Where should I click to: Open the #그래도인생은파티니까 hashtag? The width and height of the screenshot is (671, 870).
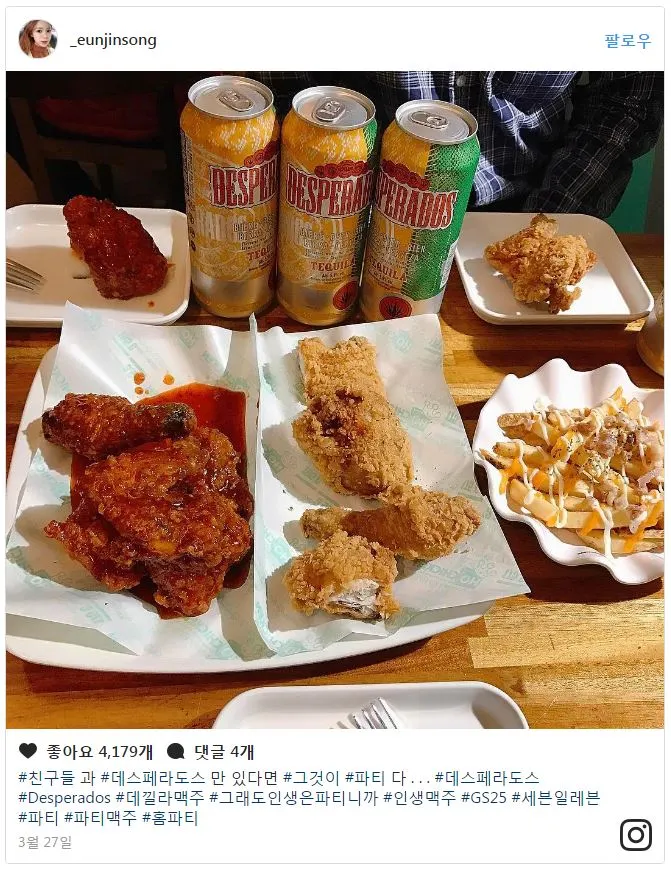pyautogui.click(x=294, y=798)
